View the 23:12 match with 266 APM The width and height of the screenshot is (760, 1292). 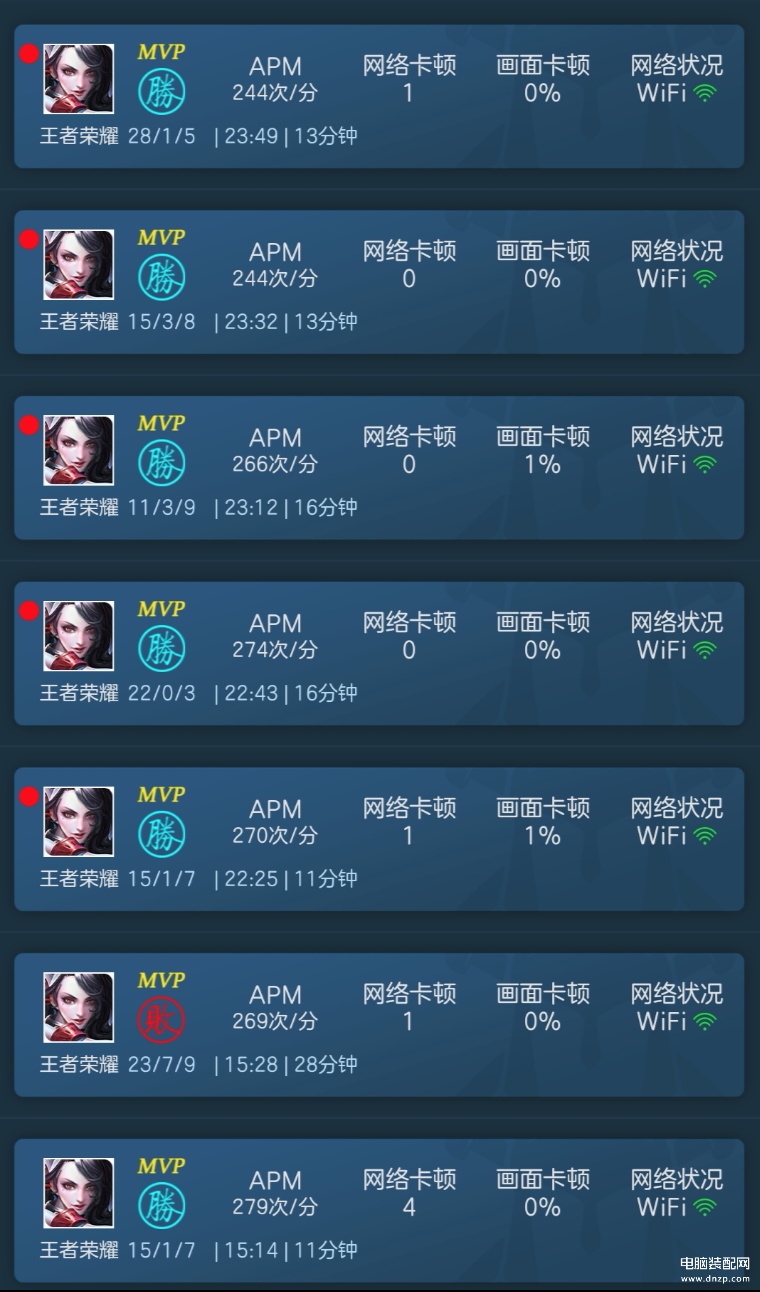pyautogui.click(x=379, y=468)
